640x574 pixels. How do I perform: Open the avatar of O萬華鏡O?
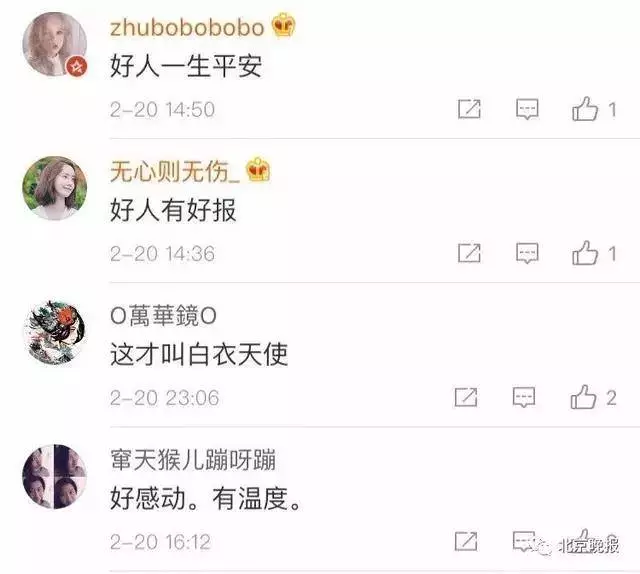pyautogui.click(x=54, y=332)
